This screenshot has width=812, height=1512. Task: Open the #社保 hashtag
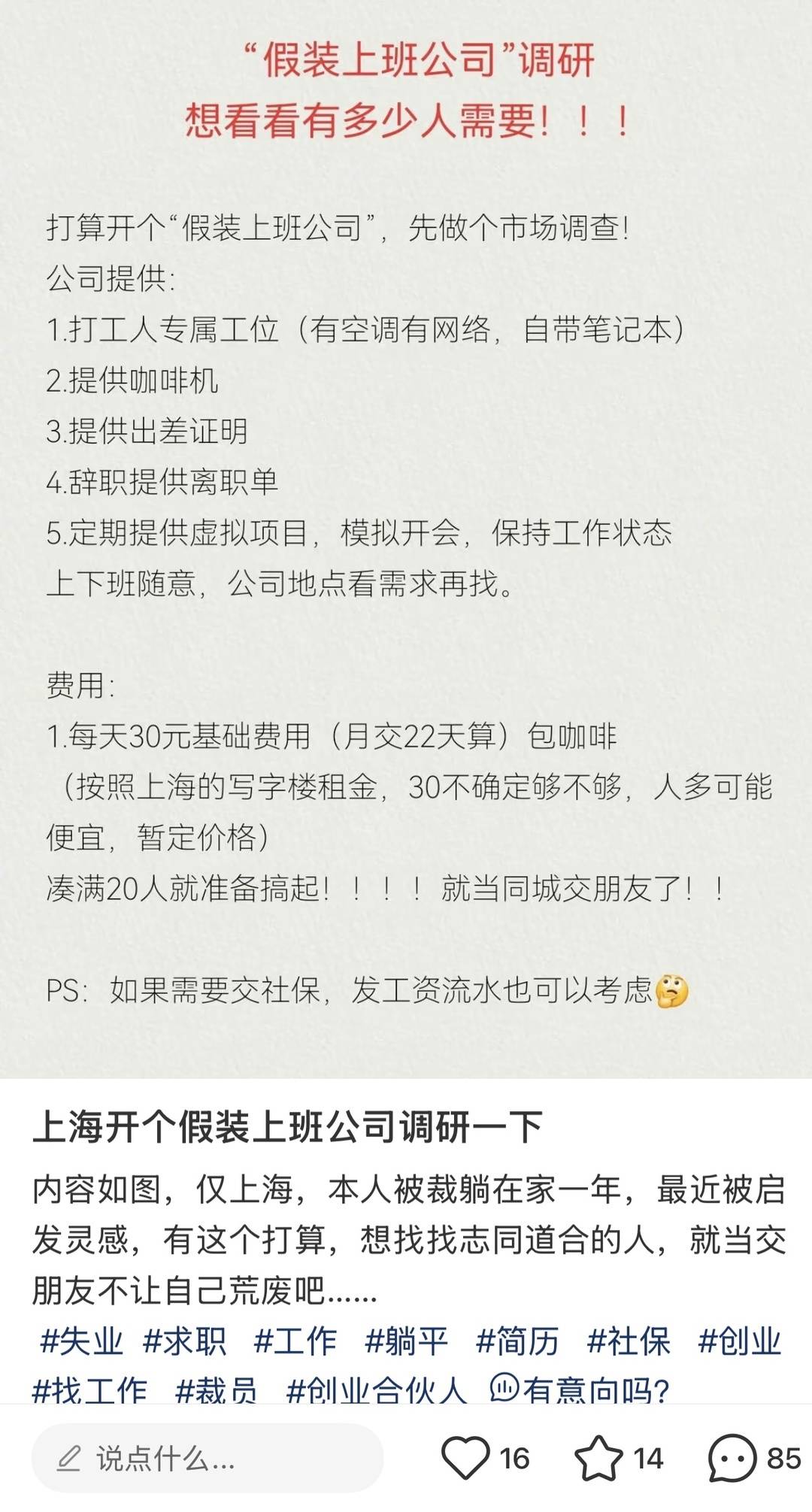[x=629, y=1341]
